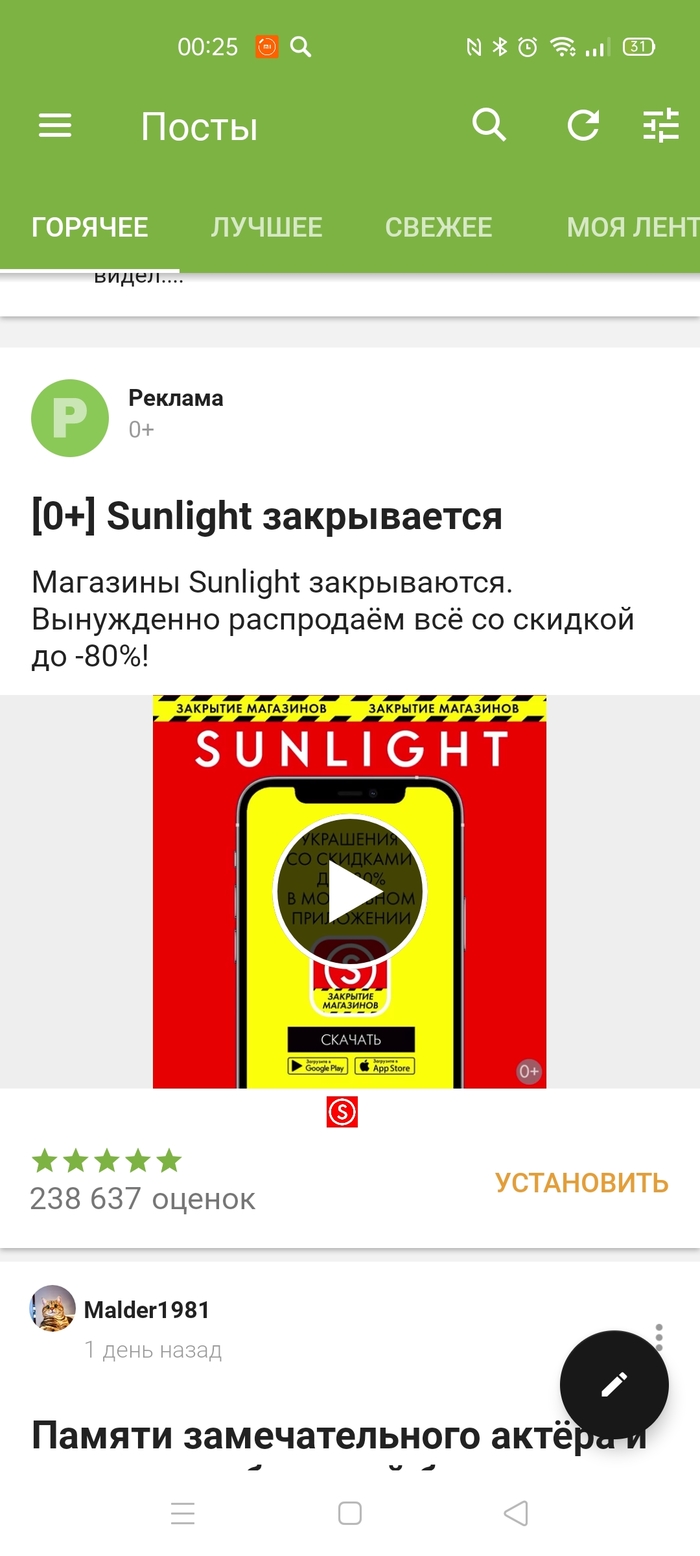700x1556 pixels.
Task: Open feed filter settings
Action: point(661,126)
